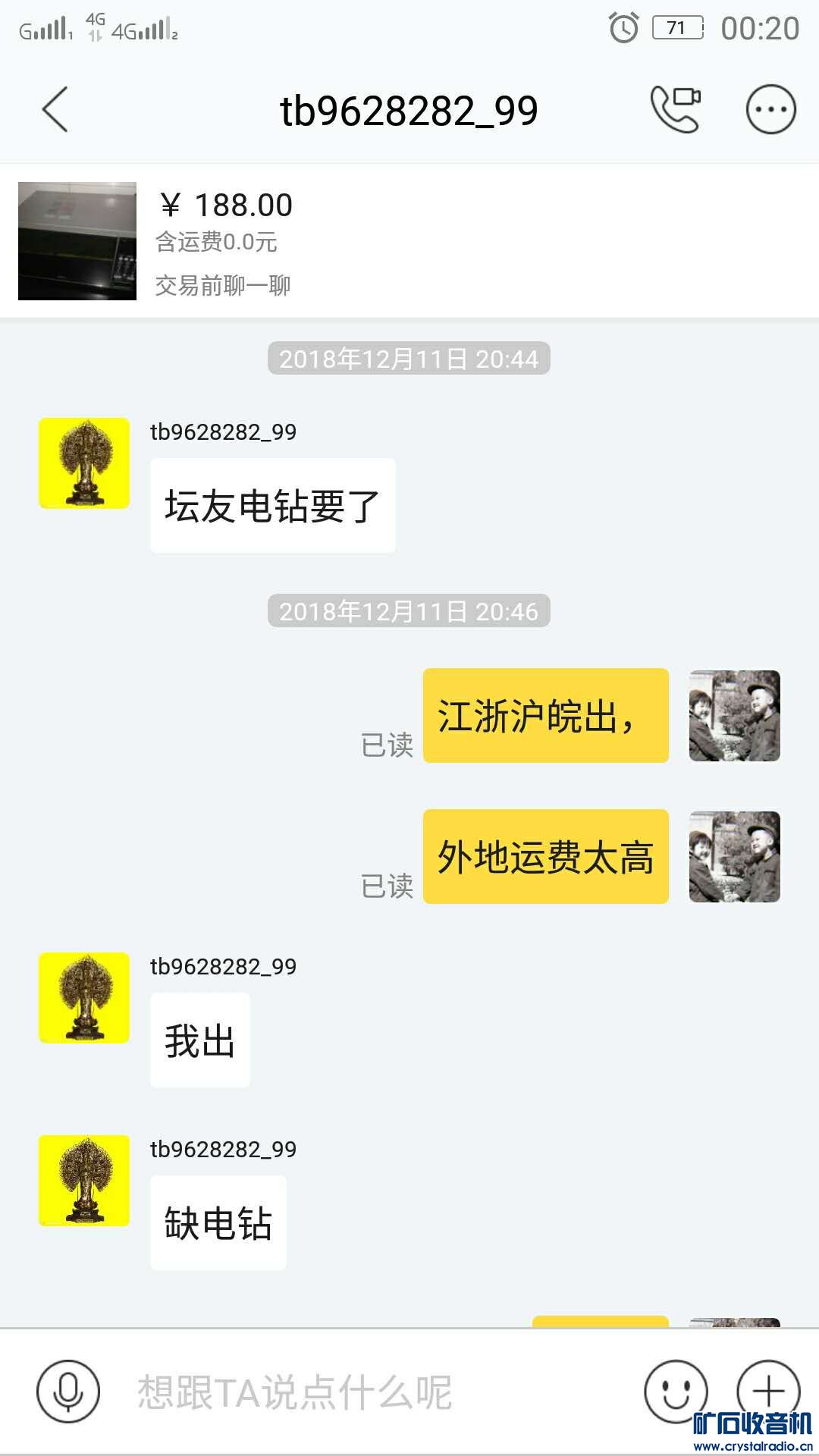This screenshot has width=819, height=1456.
Task: Tap the voice input microphone
Action: pyautogui.click(x=68, y=1392)
